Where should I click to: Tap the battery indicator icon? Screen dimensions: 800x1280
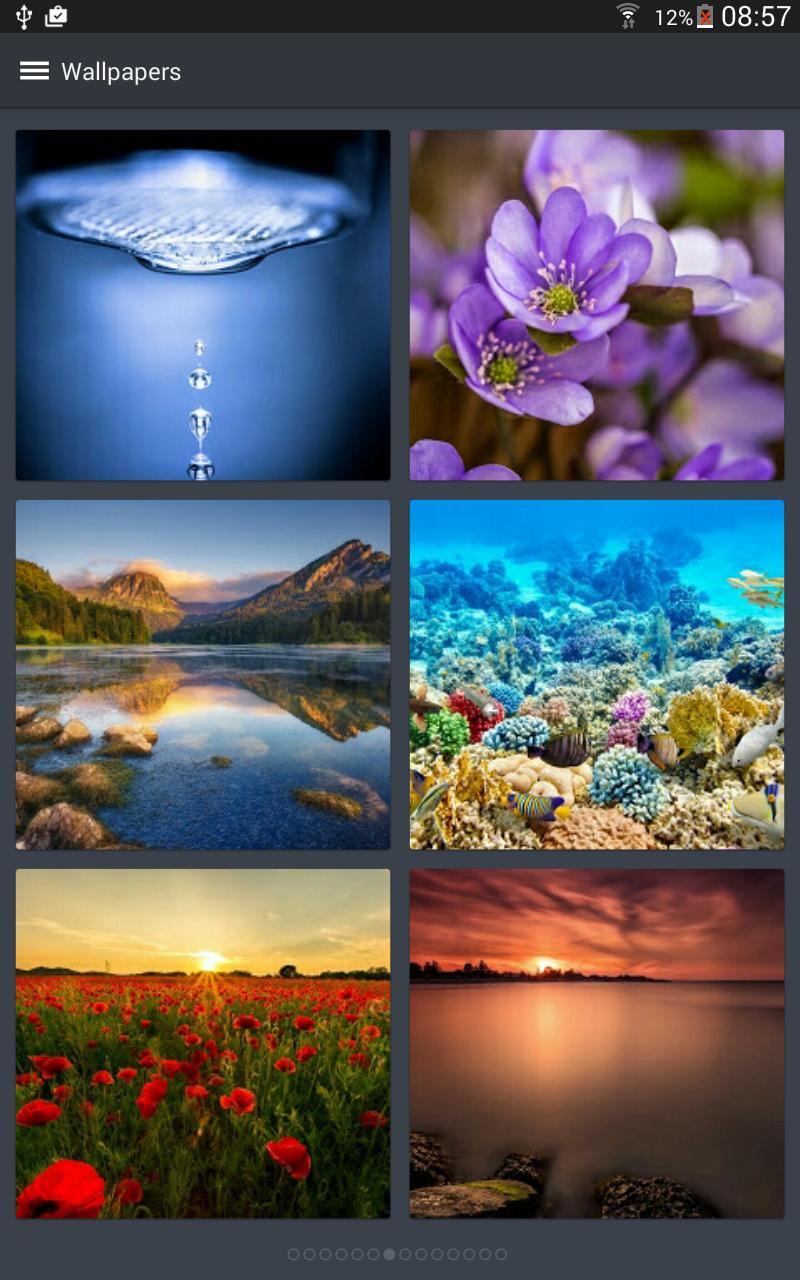click(704, 15)
